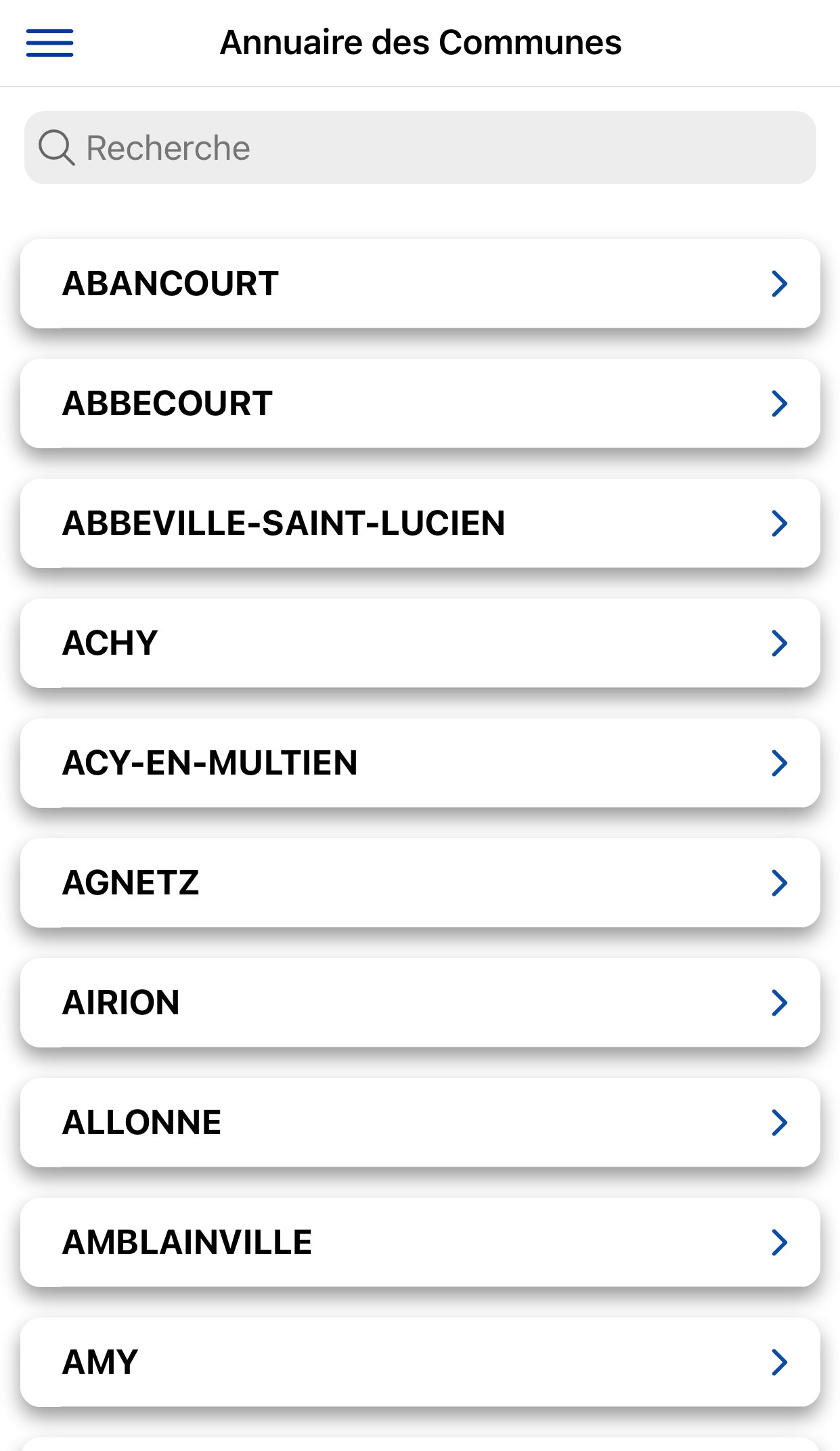Select the AIRION row
The height and width of the screenshot is (1451, 840).
(420, 1003)
